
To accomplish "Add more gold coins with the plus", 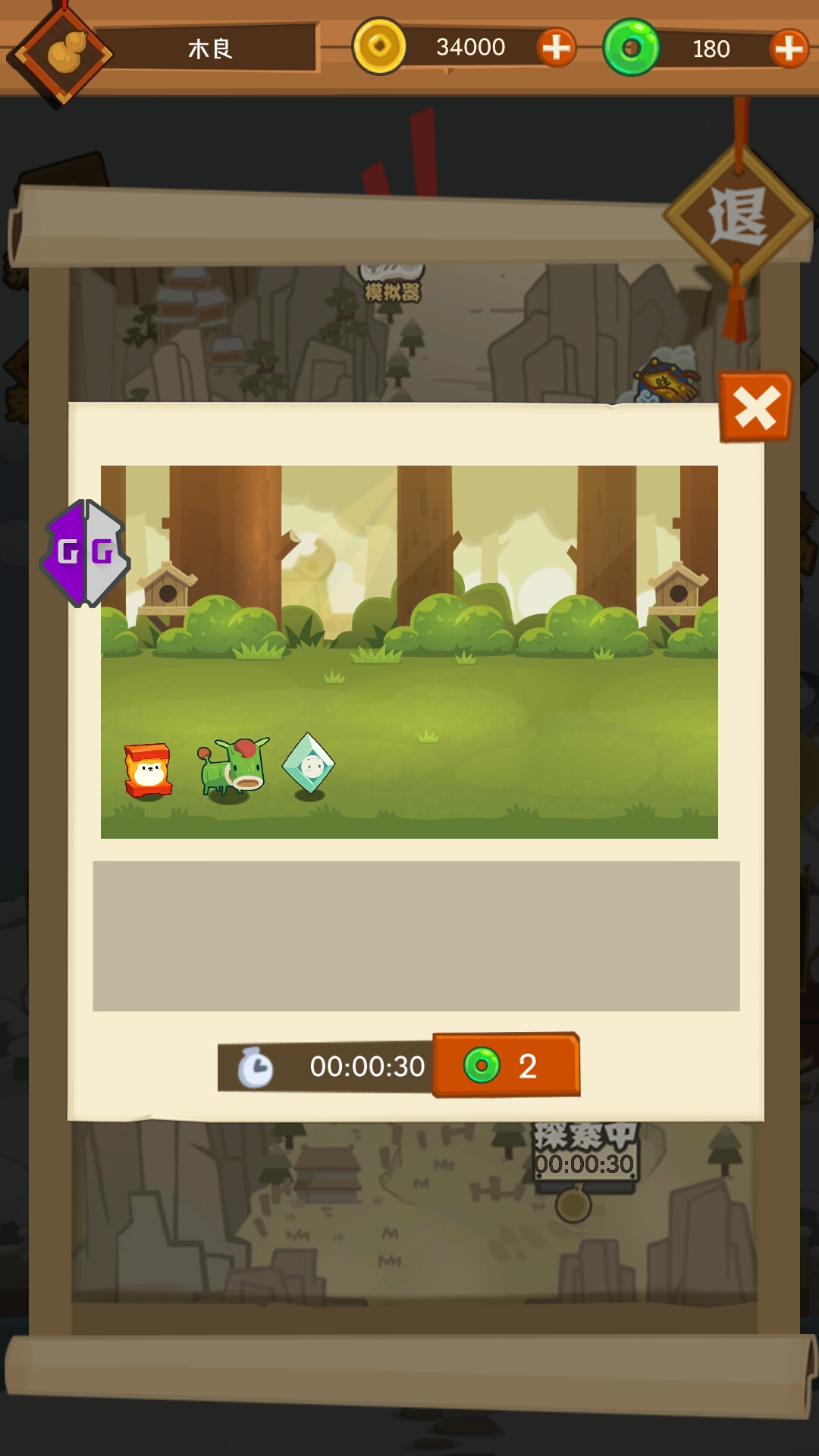I will click(x=557, y=48).
